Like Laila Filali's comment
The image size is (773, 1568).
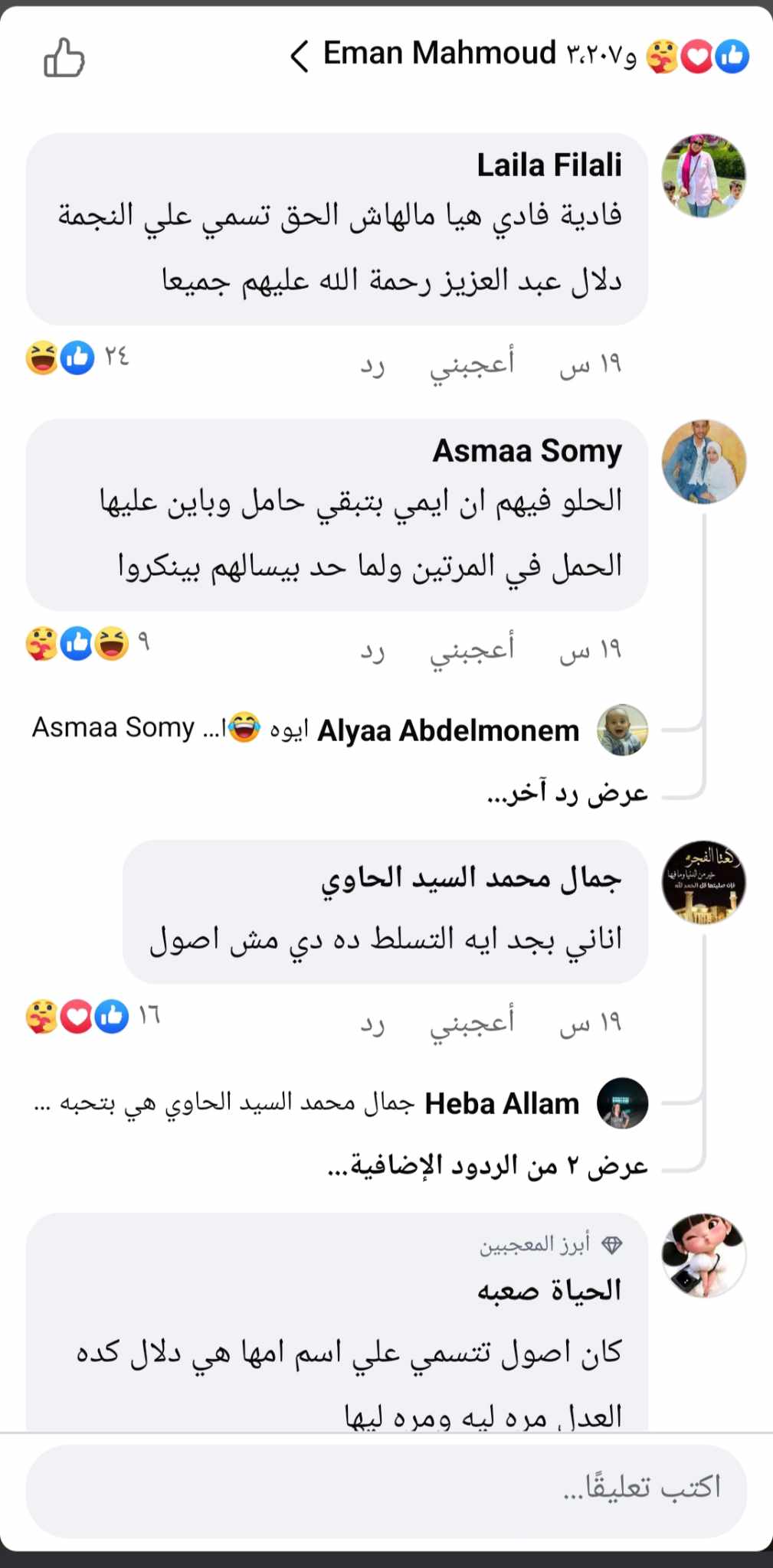(x=472, y=364)
